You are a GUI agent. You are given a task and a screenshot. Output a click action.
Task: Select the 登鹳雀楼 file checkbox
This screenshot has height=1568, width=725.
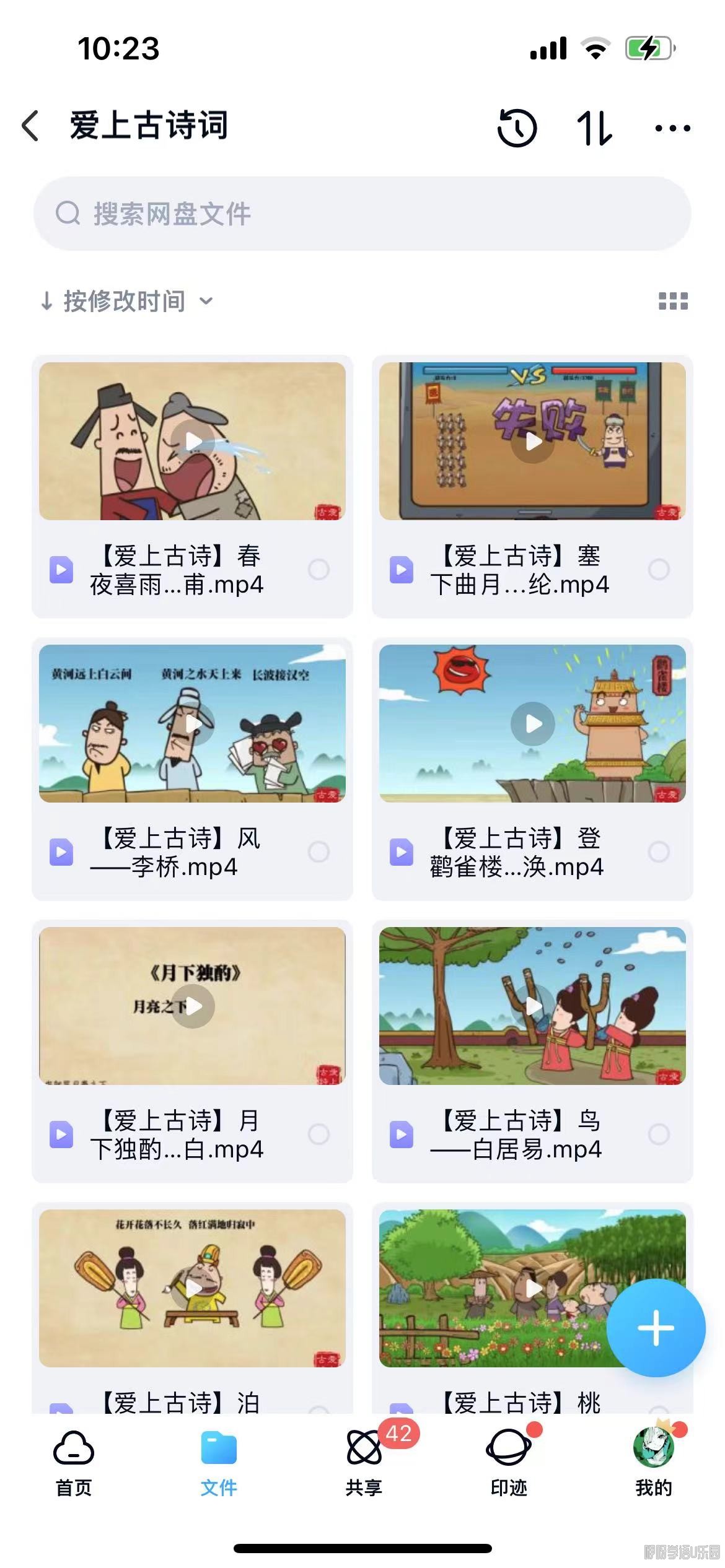click(x=659, y=852)
